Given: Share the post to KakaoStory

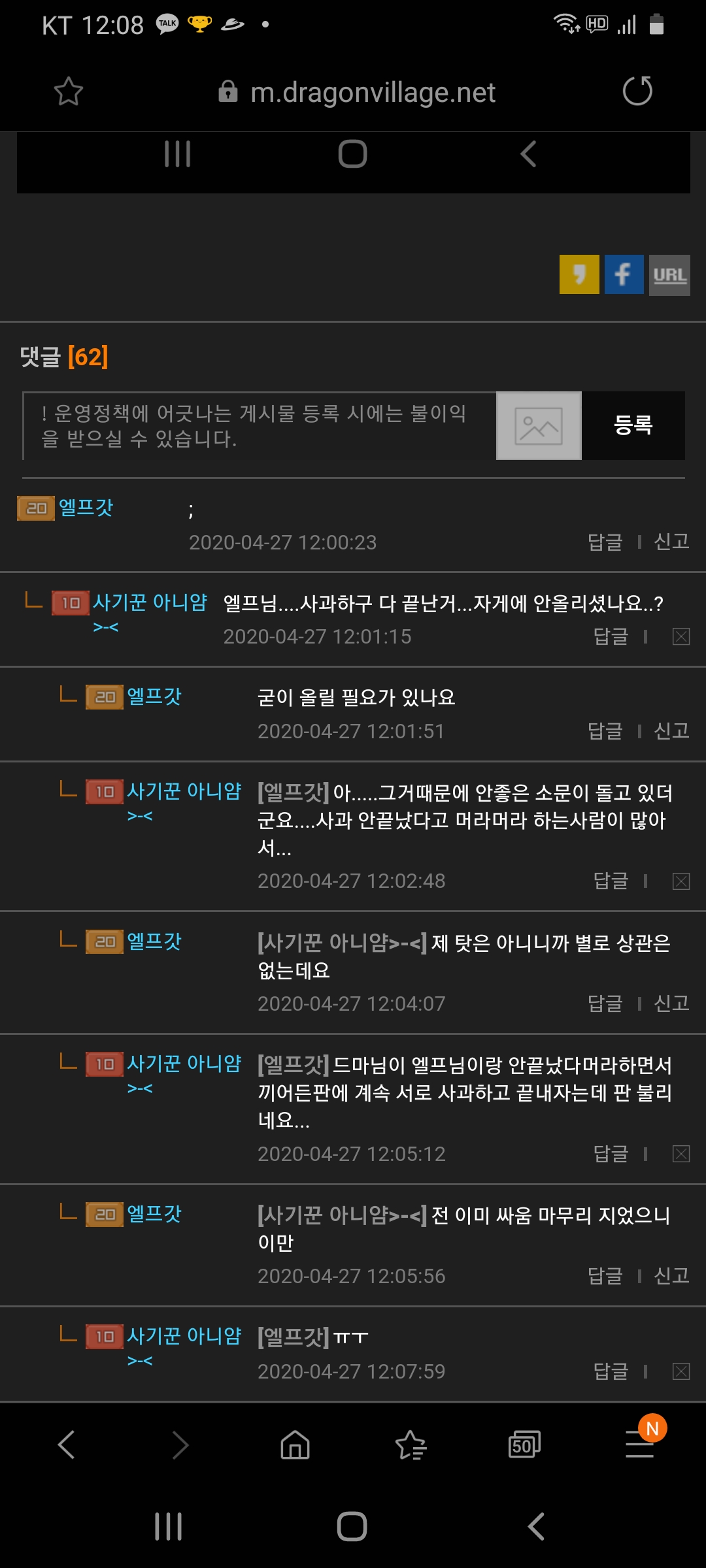Looking at the screenshot, I should click(579, 275).
